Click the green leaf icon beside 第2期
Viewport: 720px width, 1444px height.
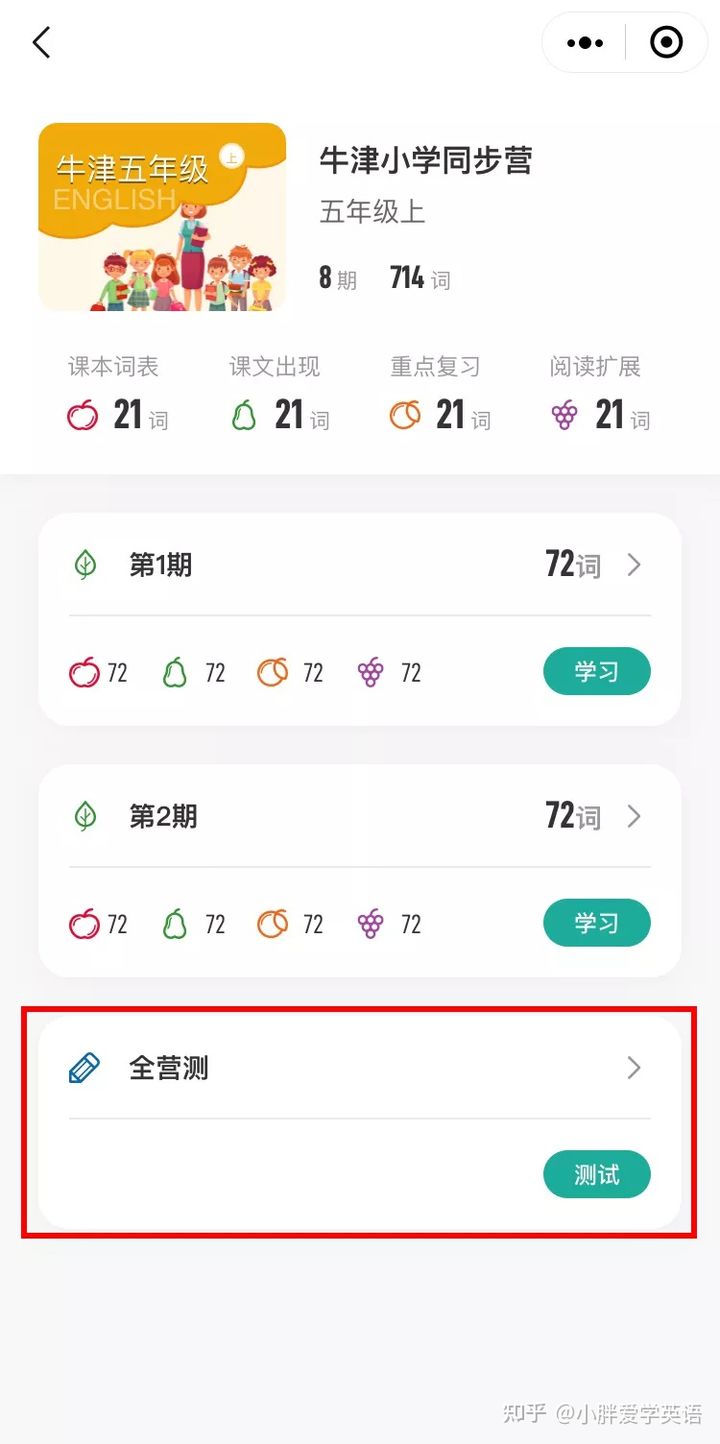[88, 816]
